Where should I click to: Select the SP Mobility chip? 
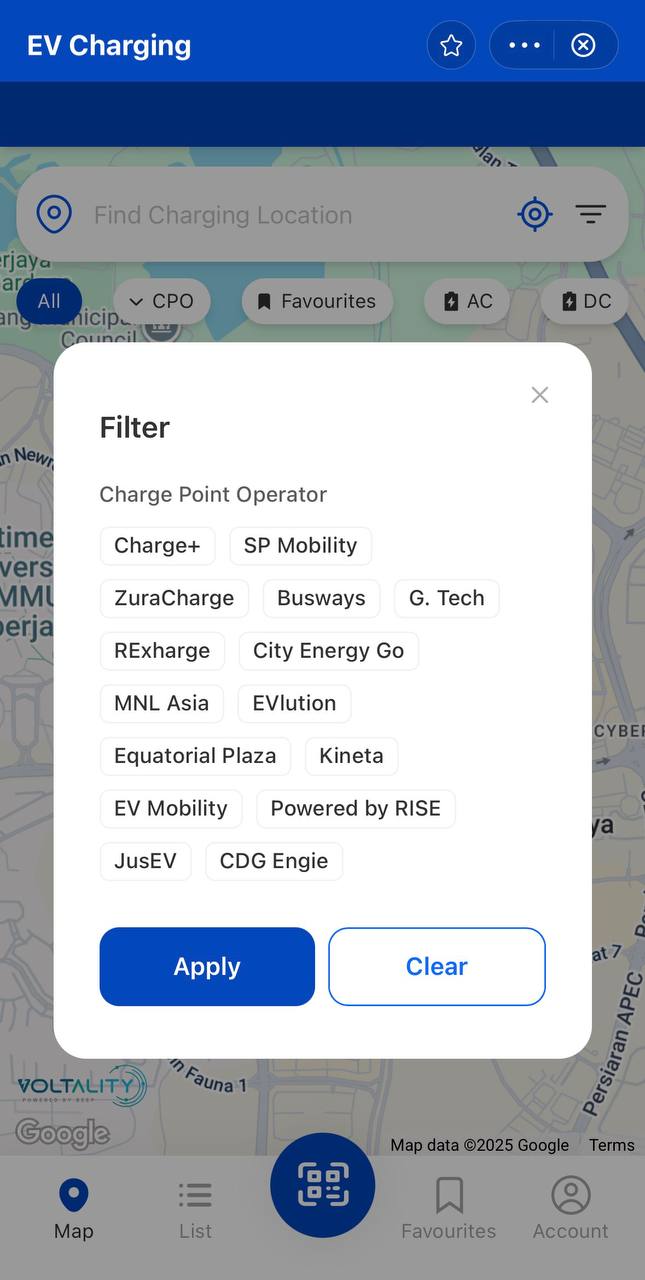tap(300, 545)
